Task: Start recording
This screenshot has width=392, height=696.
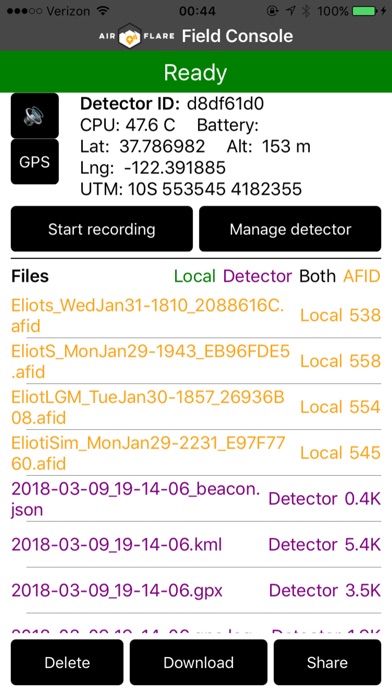Action: pyautogui.click(x=102, y=229)
